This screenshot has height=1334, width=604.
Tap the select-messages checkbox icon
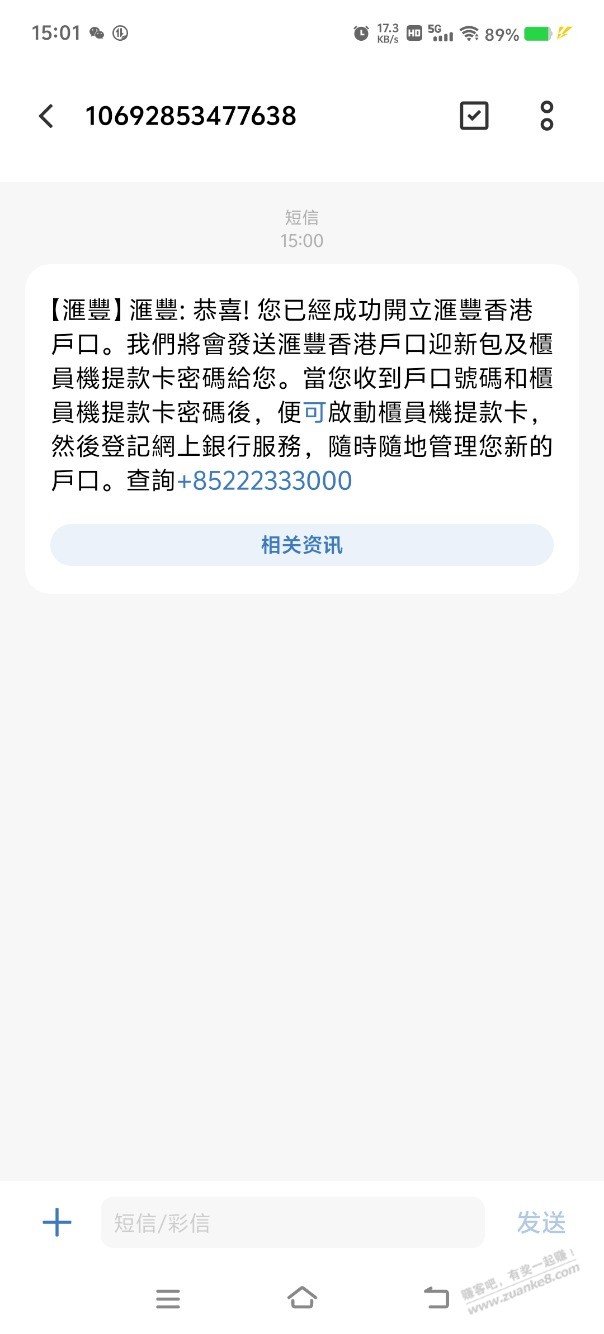tap(474, 116)
